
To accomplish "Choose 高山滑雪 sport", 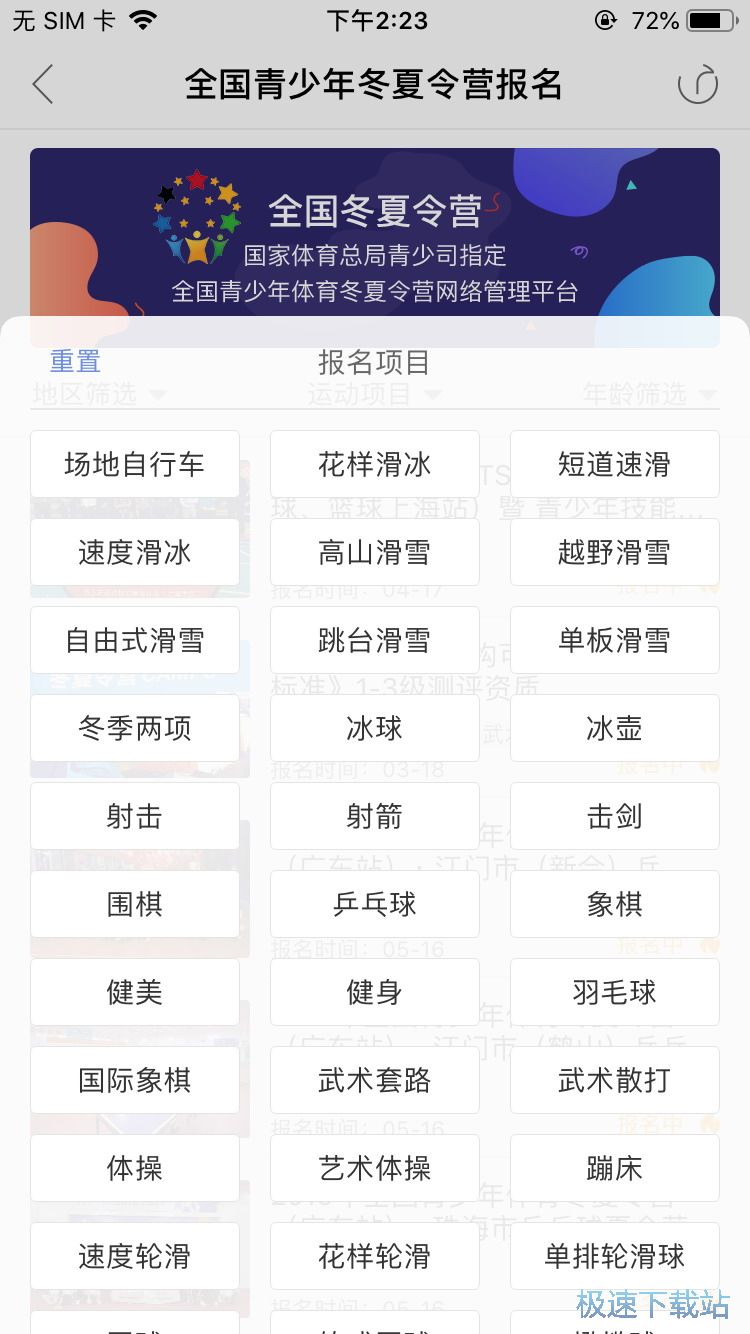I will [375, 552].
